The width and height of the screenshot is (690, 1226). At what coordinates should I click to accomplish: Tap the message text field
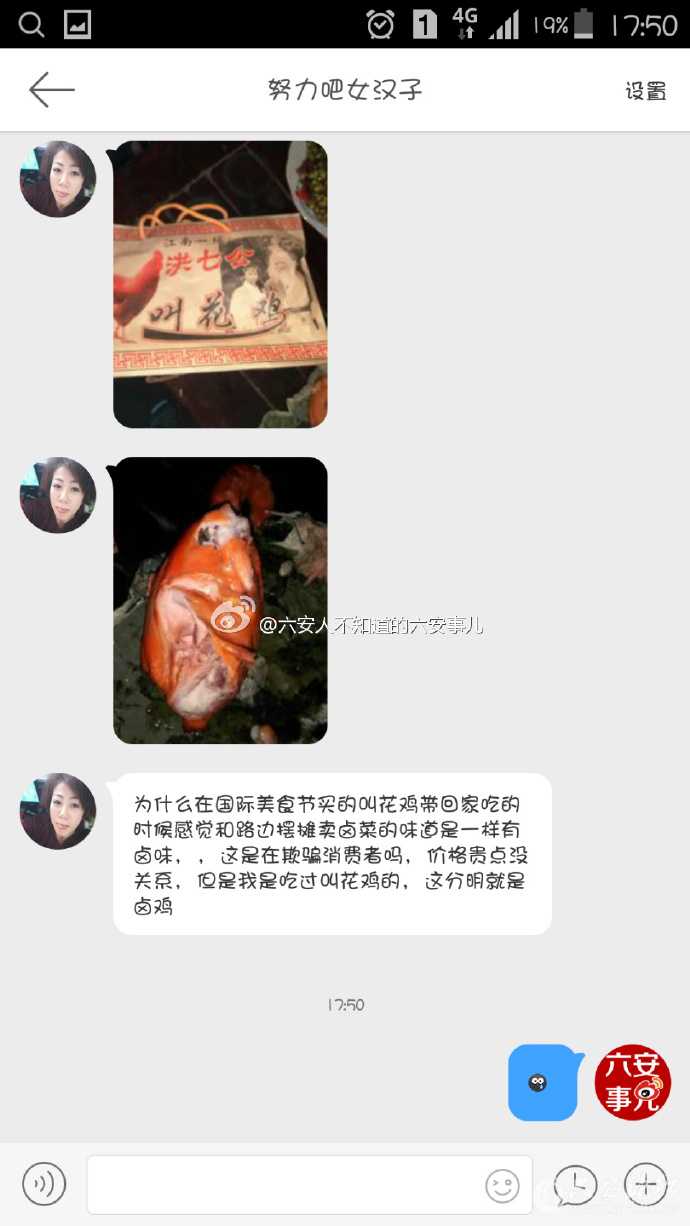(285, 1185)
